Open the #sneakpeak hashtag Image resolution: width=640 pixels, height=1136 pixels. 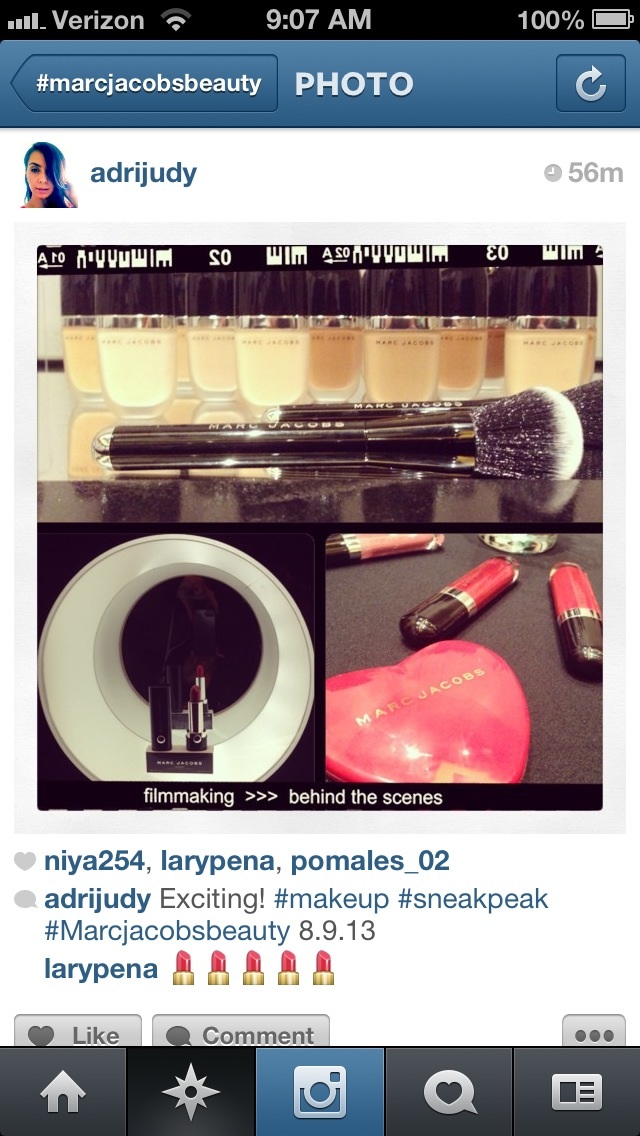tap(473, 898)
